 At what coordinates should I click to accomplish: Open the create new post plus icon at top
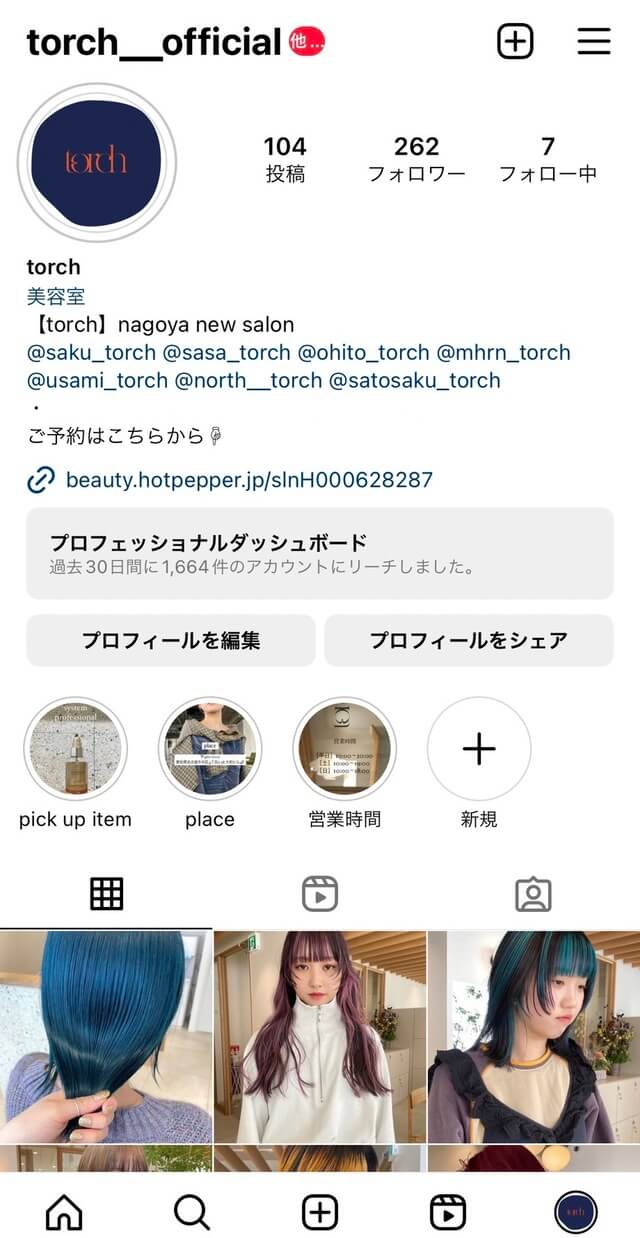pos(515,41)
